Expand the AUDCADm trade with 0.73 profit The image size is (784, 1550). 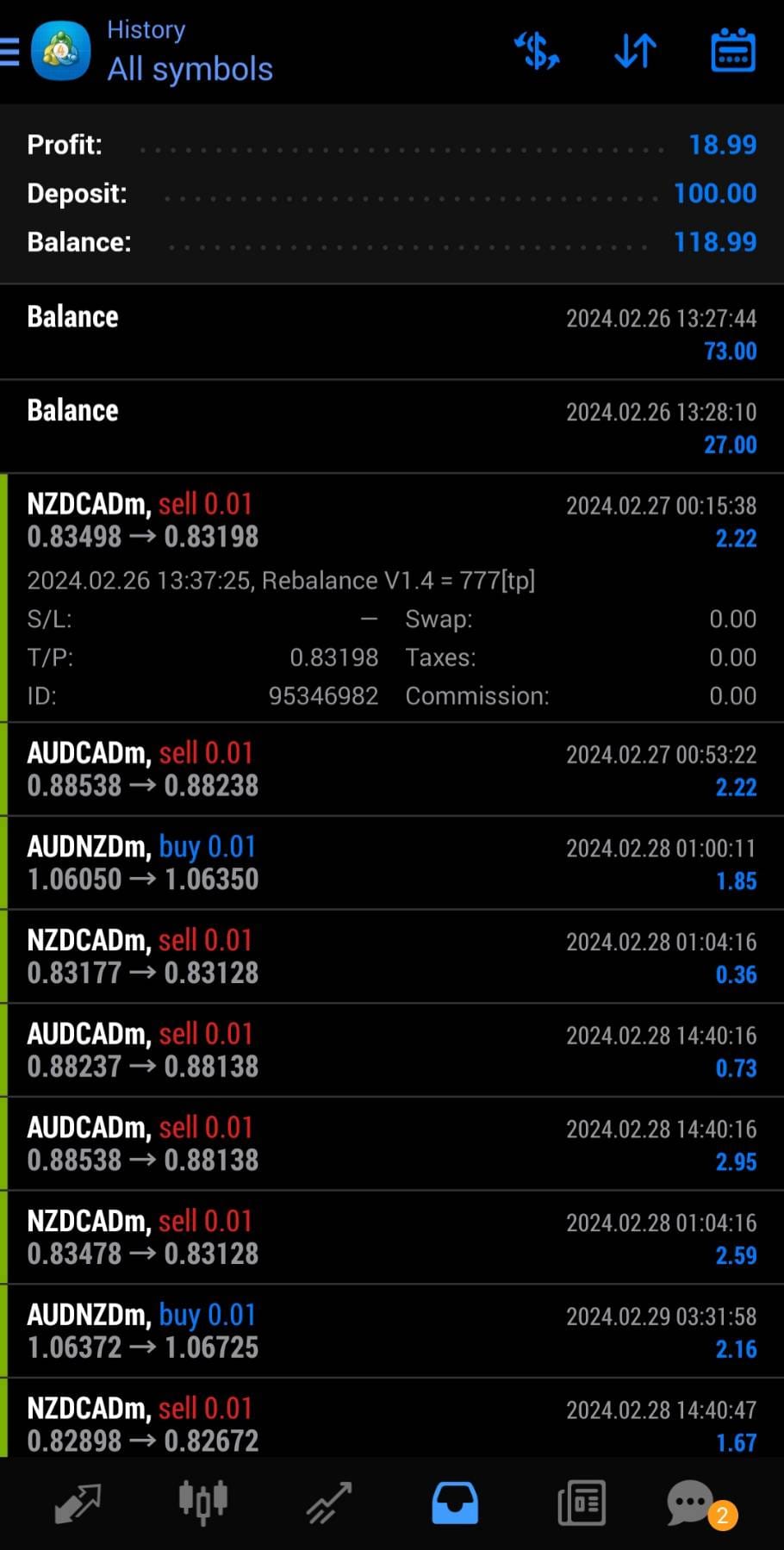[392, 1051]
